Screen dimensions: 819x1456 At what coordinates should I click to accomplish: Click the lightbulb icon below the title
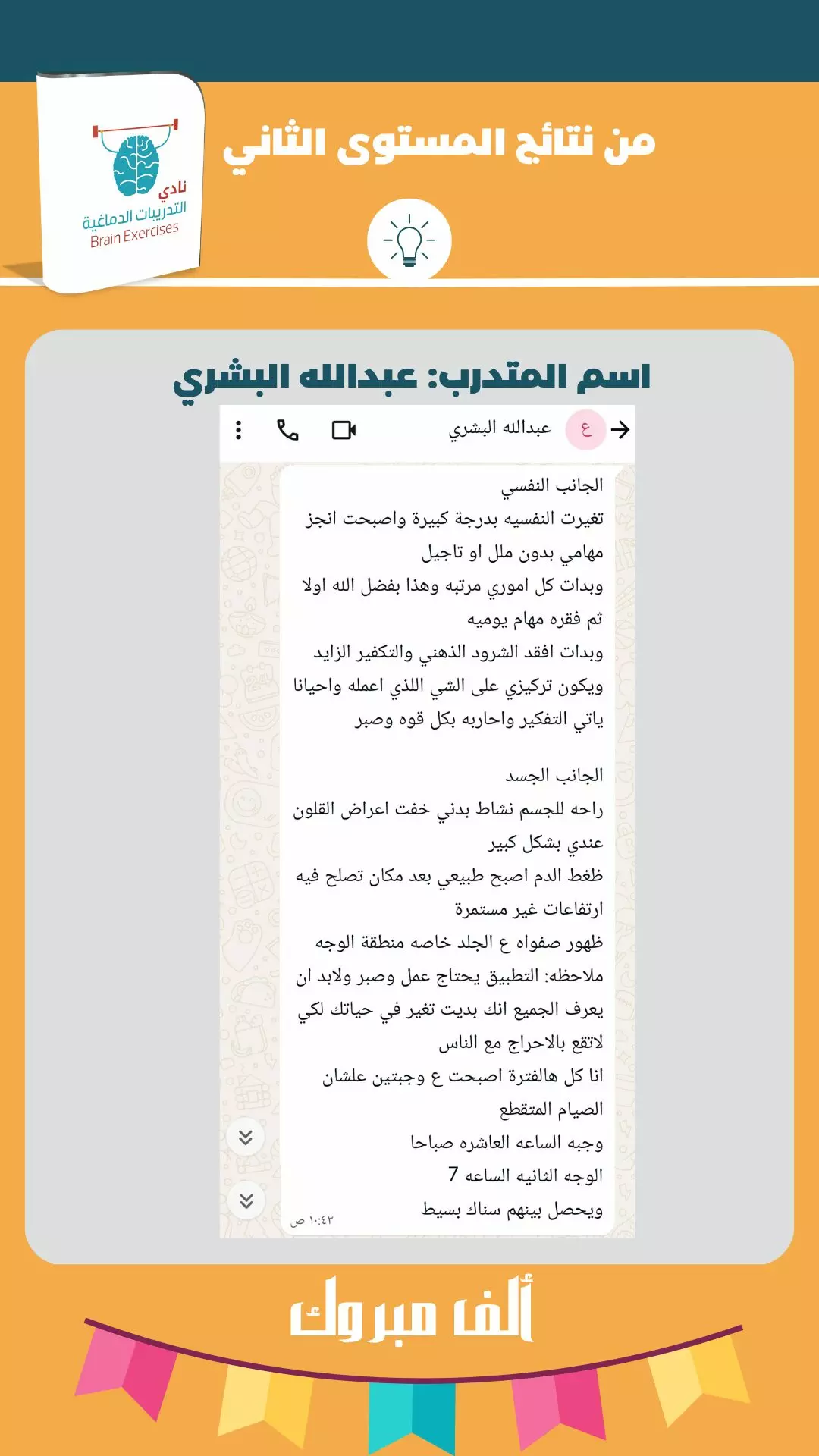pos(409,239)
